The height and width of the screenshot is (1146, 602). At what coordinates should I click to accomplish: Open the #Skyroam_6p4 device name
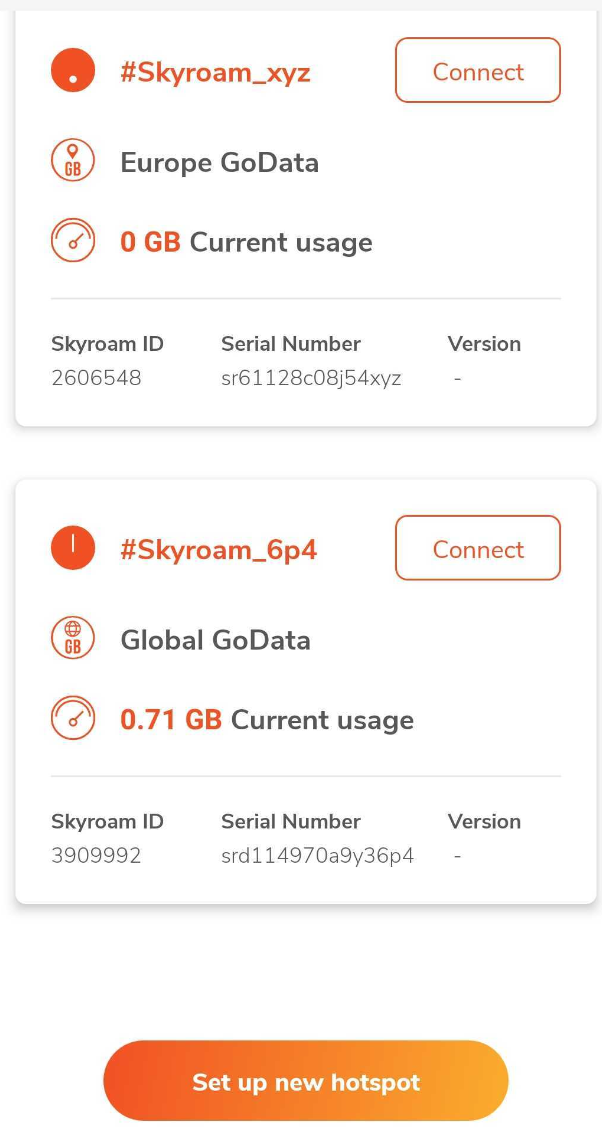(218, 550)
